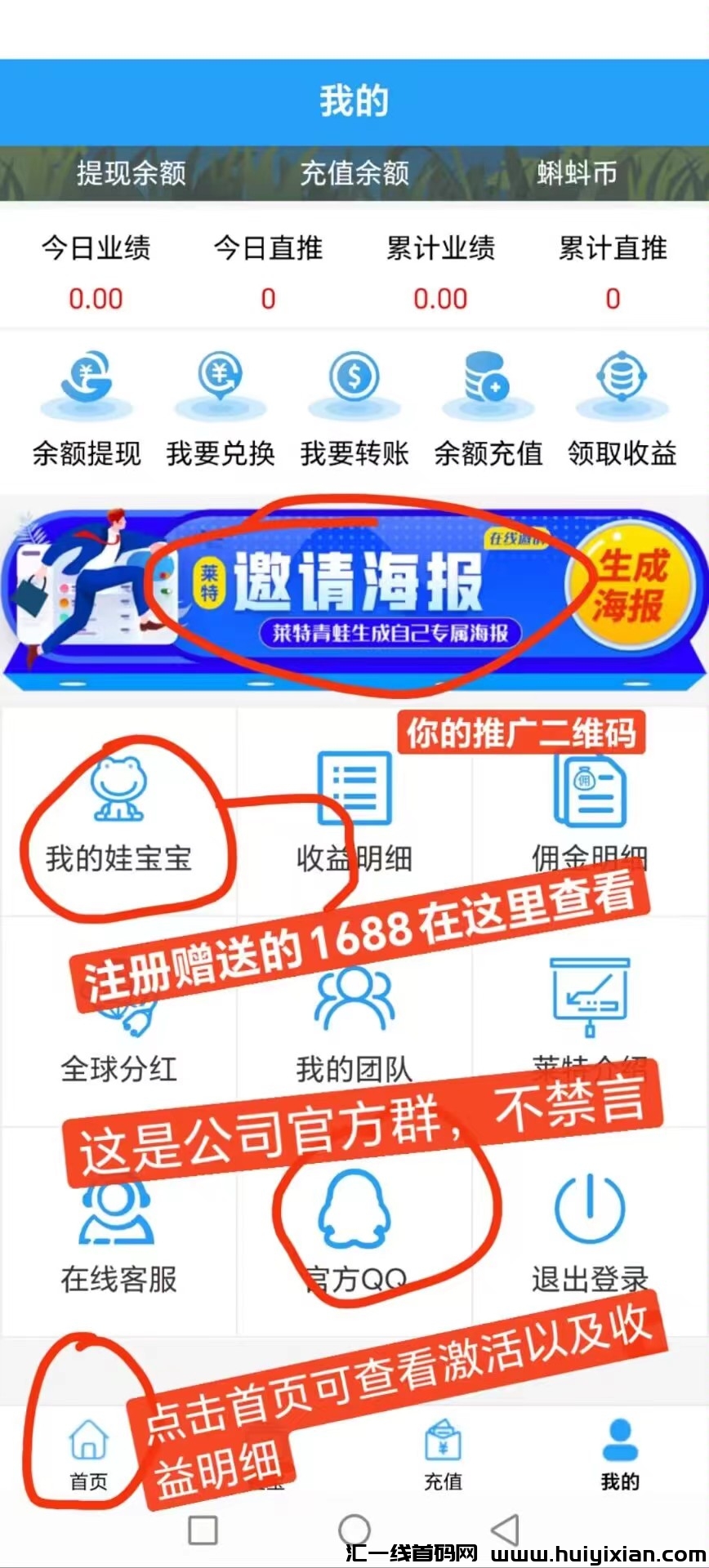Select the 充值余额 tab
Image resolution: width=709 pixels, height=1568 pixels.
click(x=354, y=173)
